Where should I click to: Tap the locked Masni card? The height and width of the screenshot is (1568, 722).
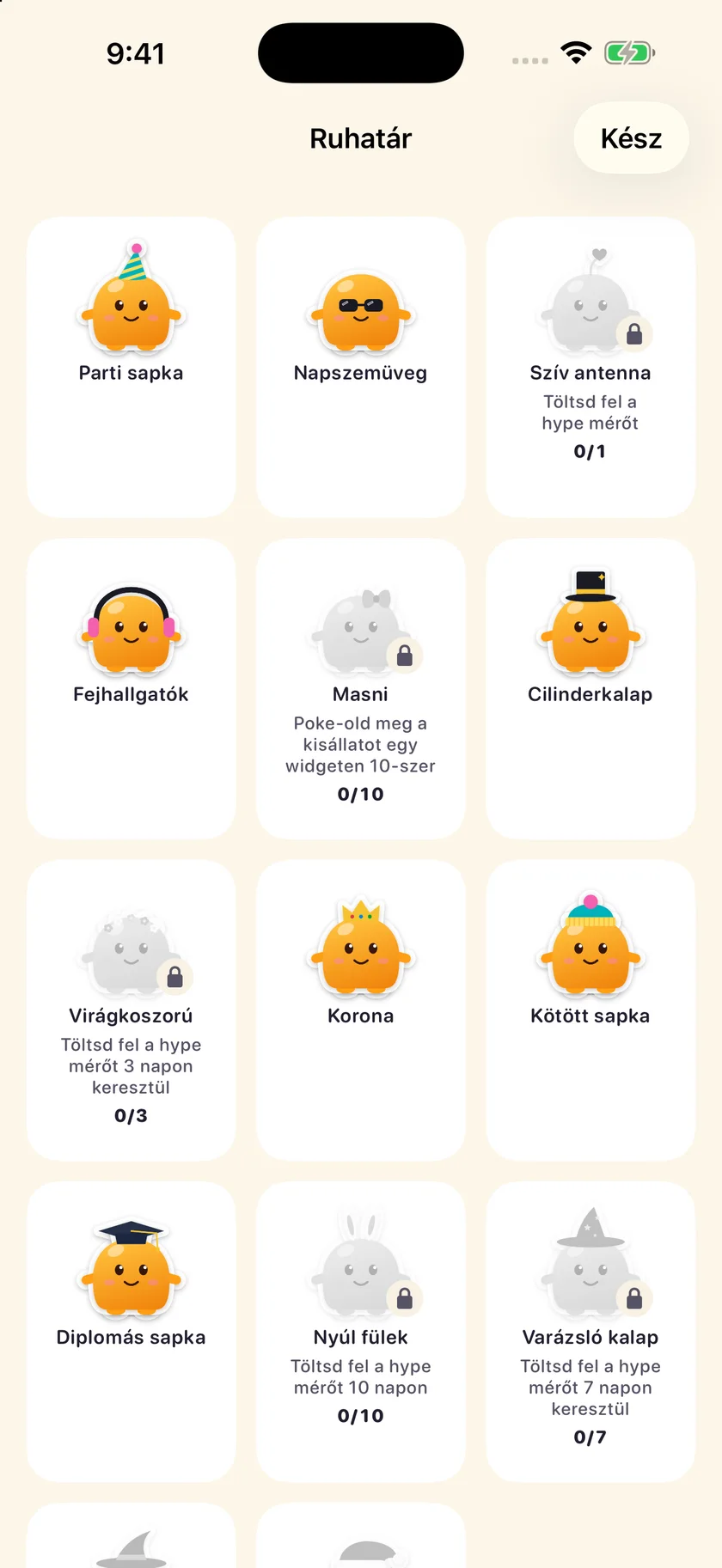361,688
